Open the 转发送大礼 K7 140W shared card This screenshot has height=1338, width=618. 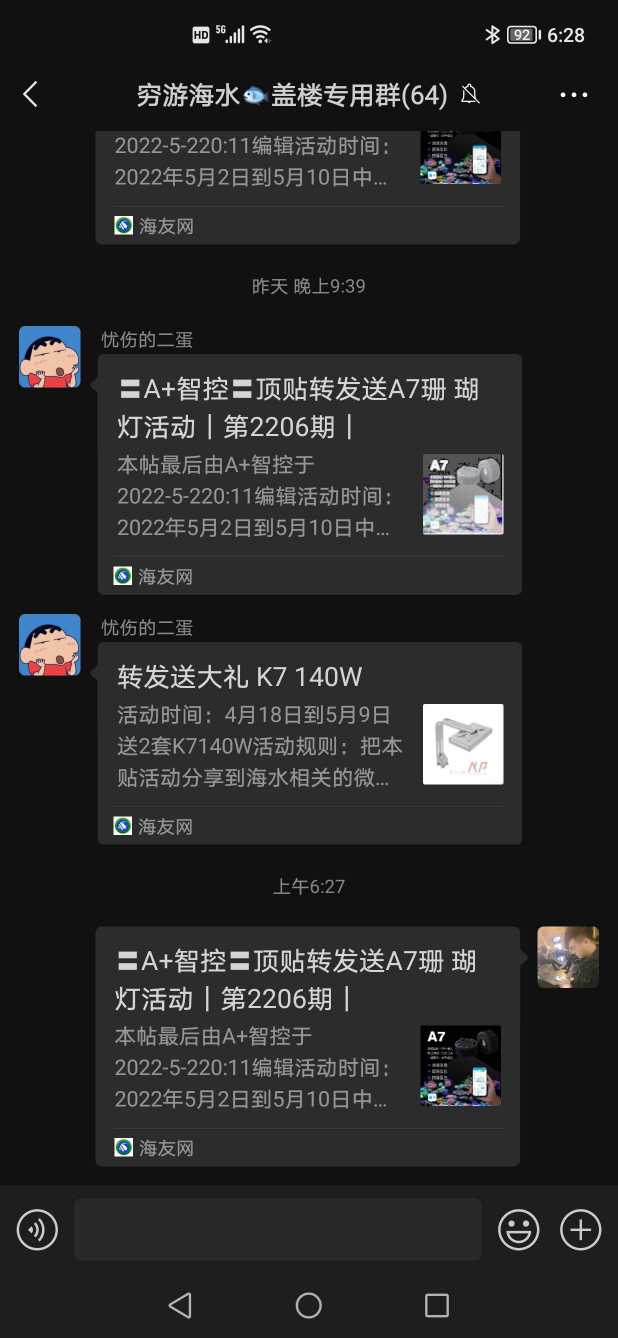(x=309, y=742)
